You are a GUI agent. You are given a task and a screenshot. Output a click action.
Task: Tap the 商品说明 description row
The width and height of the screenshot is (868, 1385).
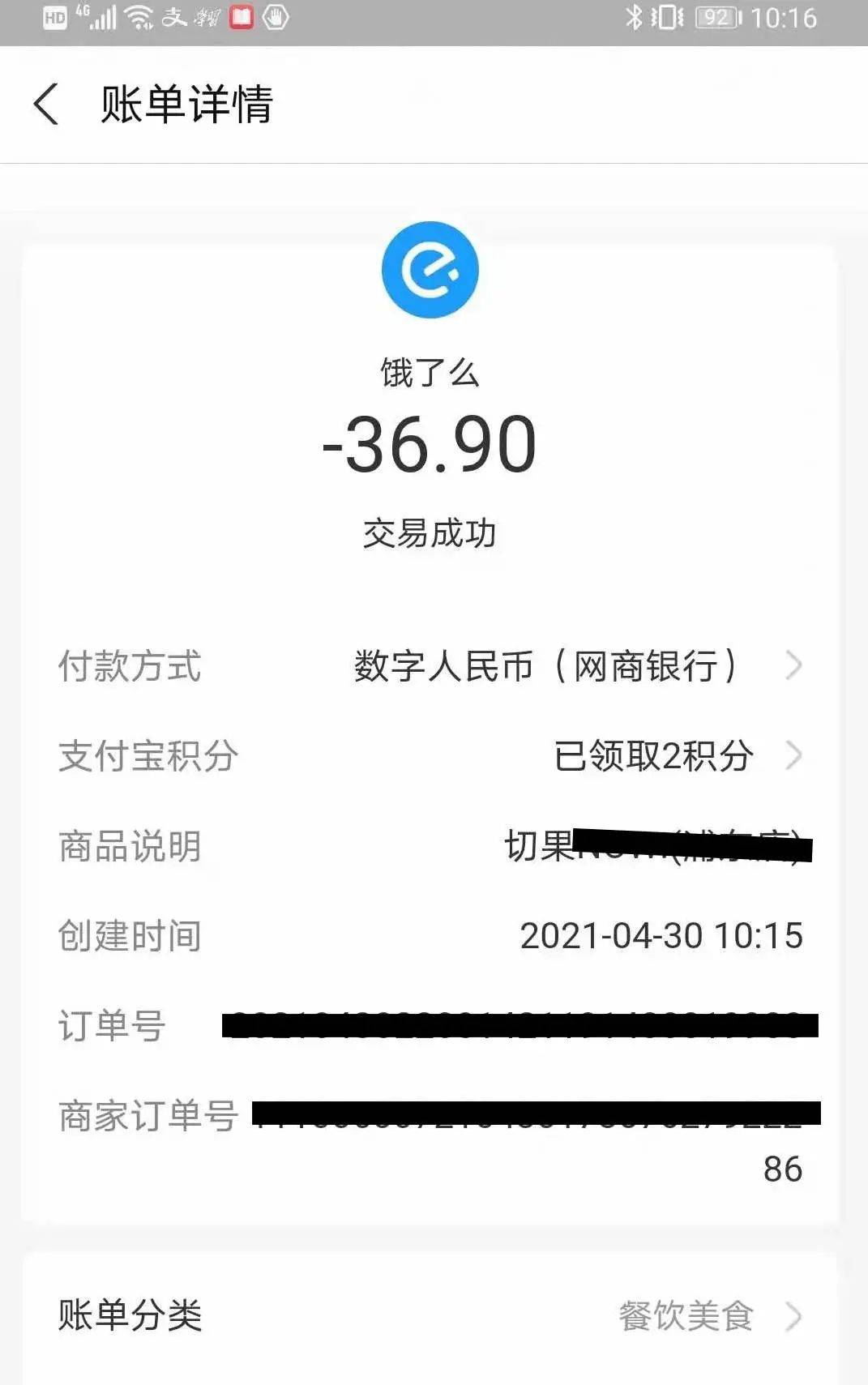[130, 847]
